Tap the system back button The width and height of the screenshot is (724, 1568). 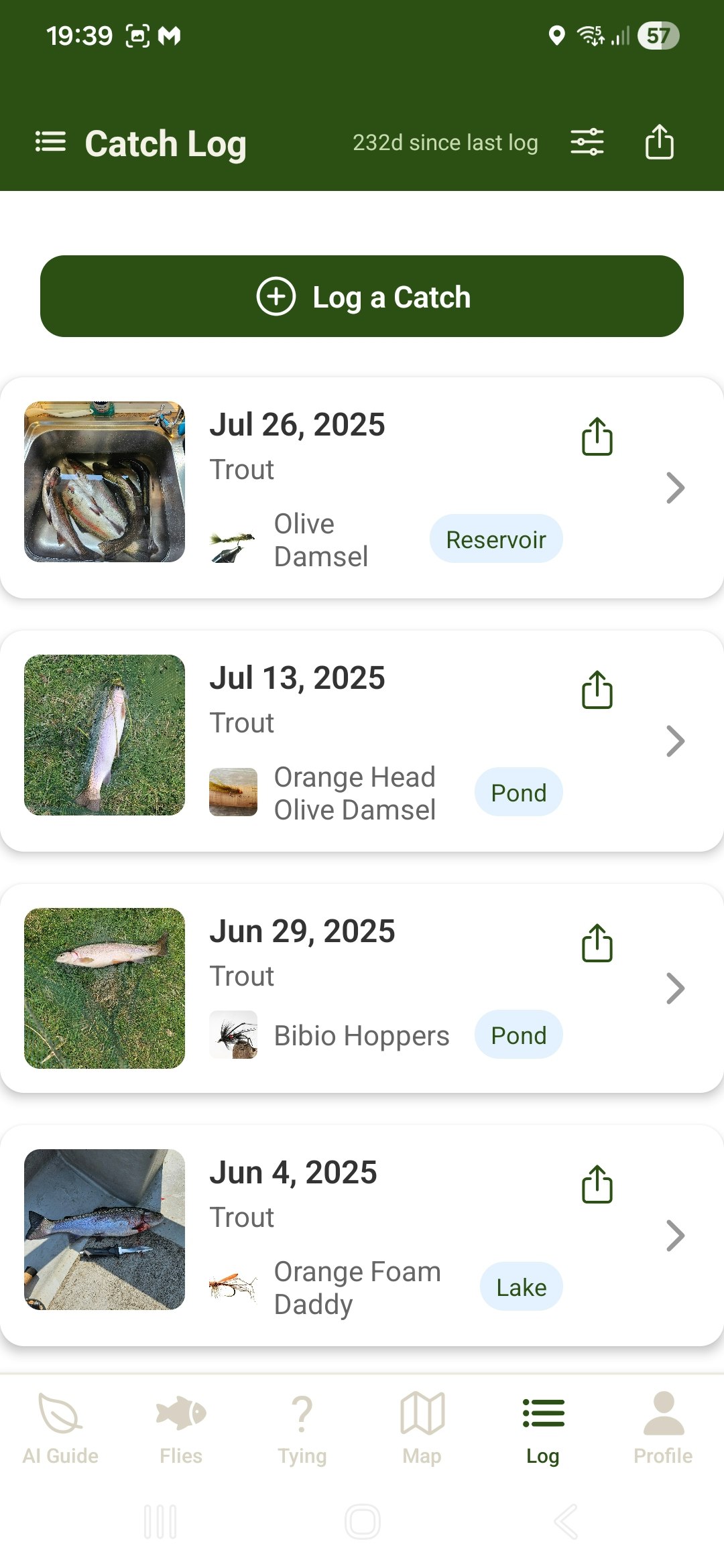[x=565, y=1521]
